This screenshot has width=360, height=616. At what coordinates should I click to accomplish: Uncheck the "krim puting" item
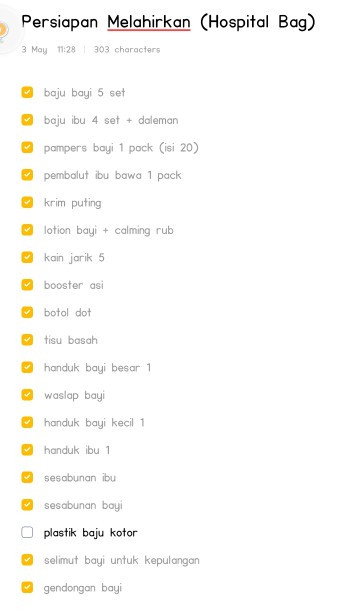27,202
